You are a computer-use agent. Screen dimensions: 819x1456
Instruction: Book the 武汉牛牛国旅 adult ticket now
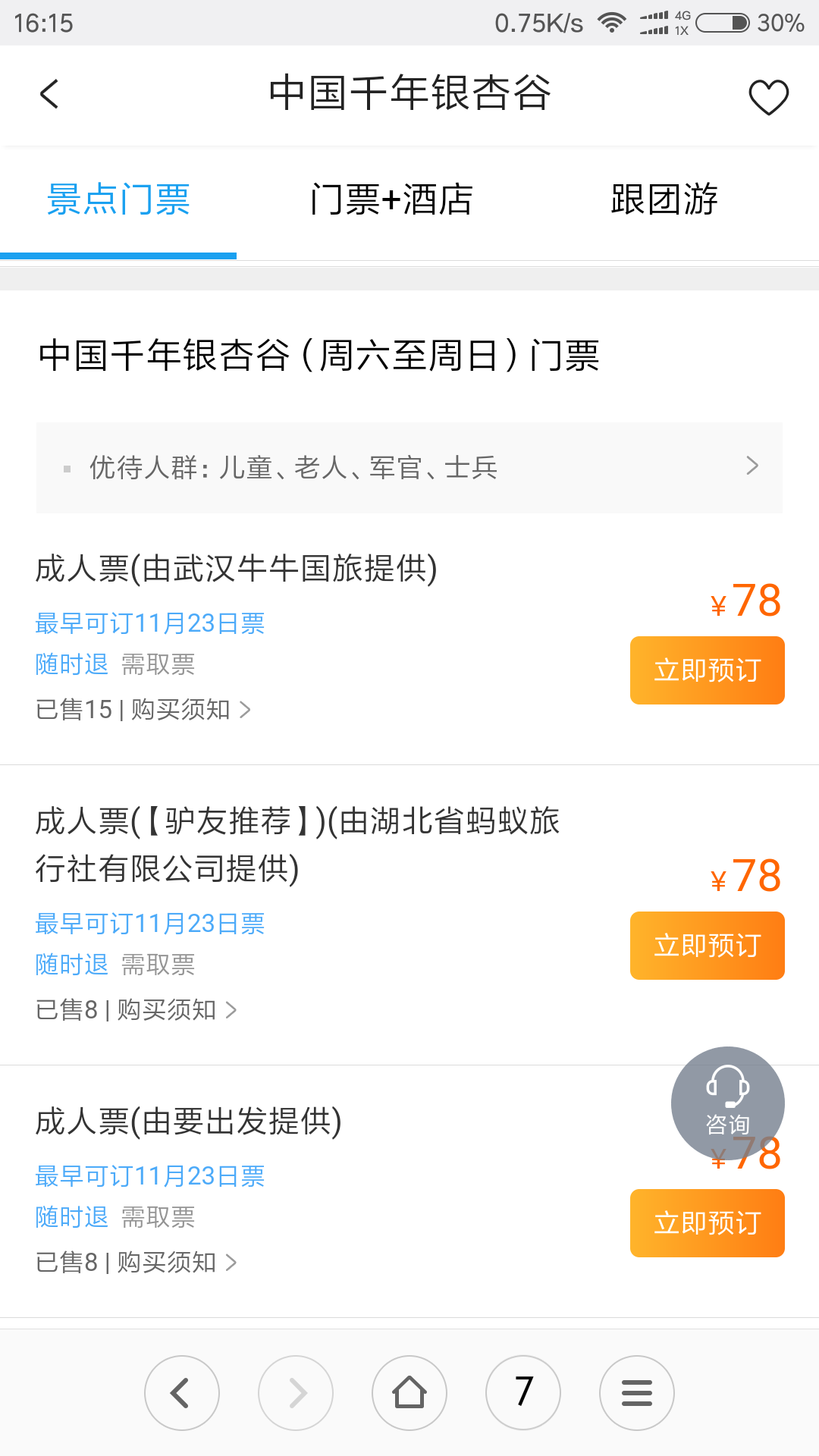[x=707, y=670]
